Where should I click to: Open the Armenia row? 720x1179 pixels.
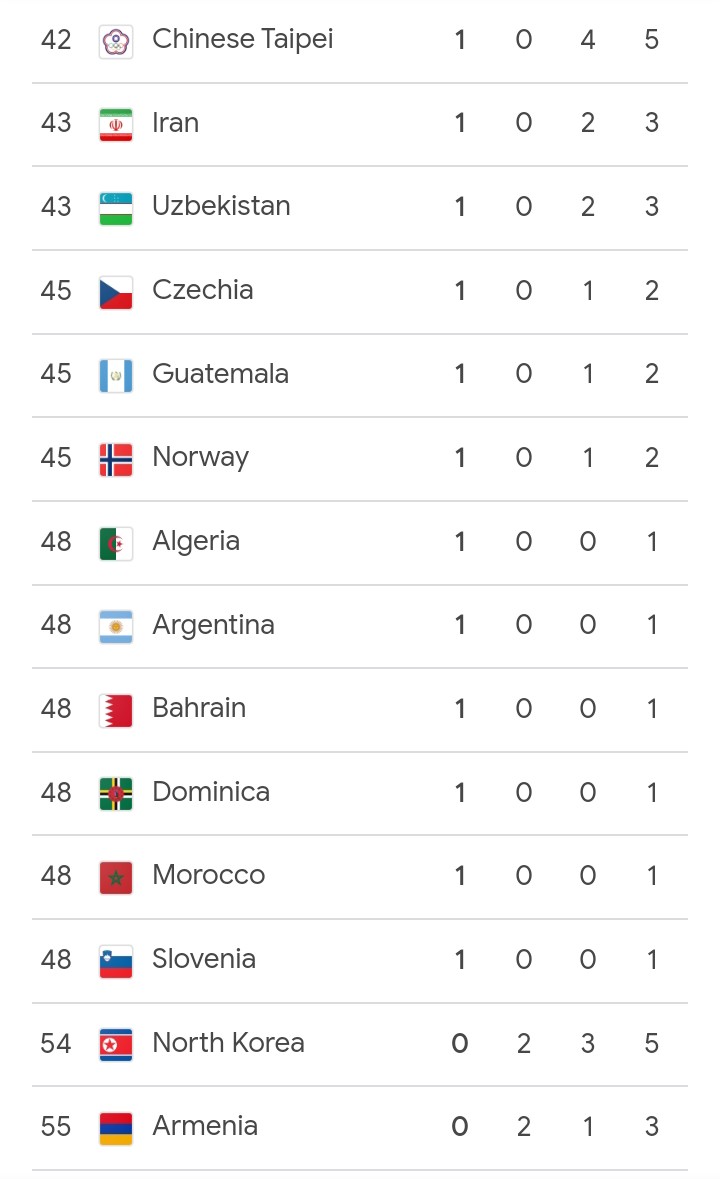(x=359, y=1128)
